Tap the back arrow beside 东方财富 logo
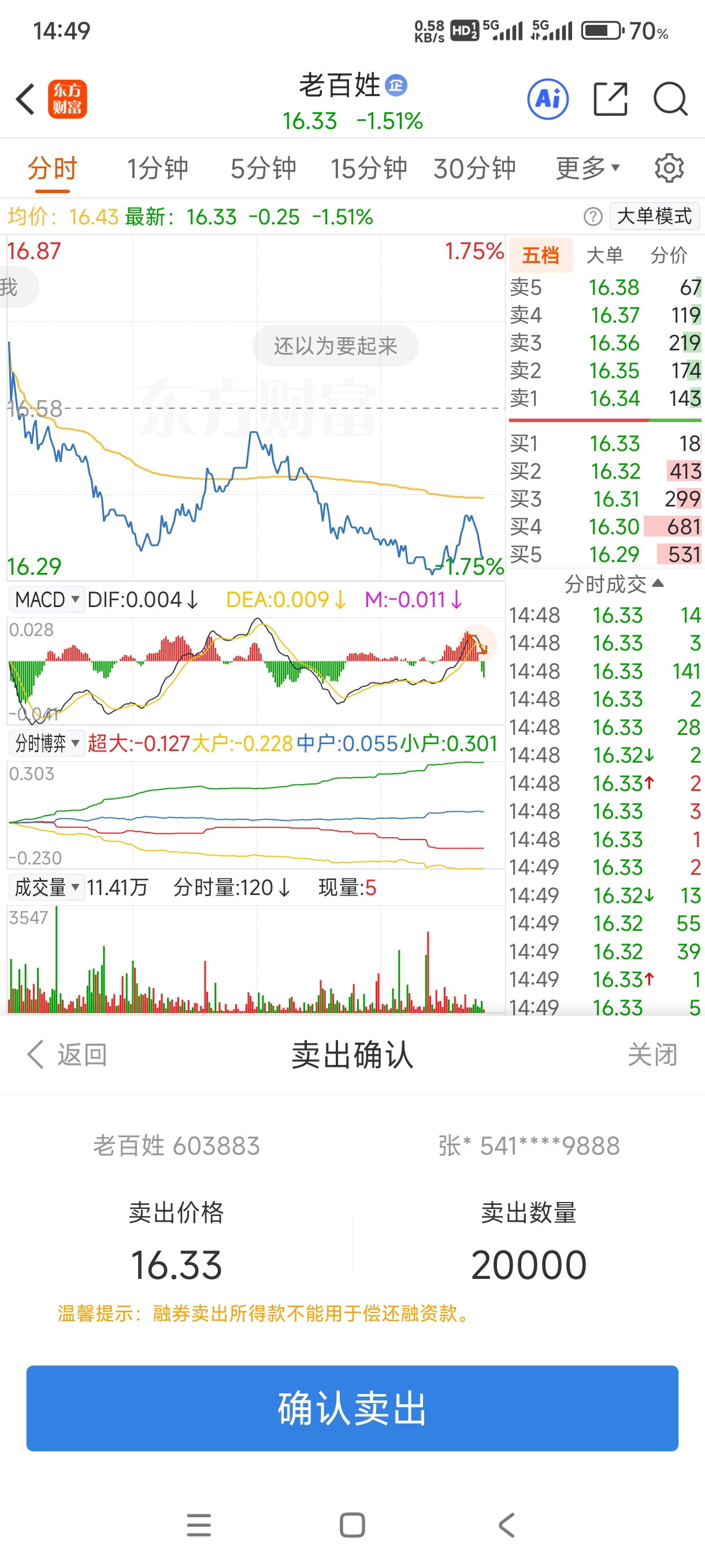Image resolution: width=705 pixels, height=1568 pixels. 25,99
